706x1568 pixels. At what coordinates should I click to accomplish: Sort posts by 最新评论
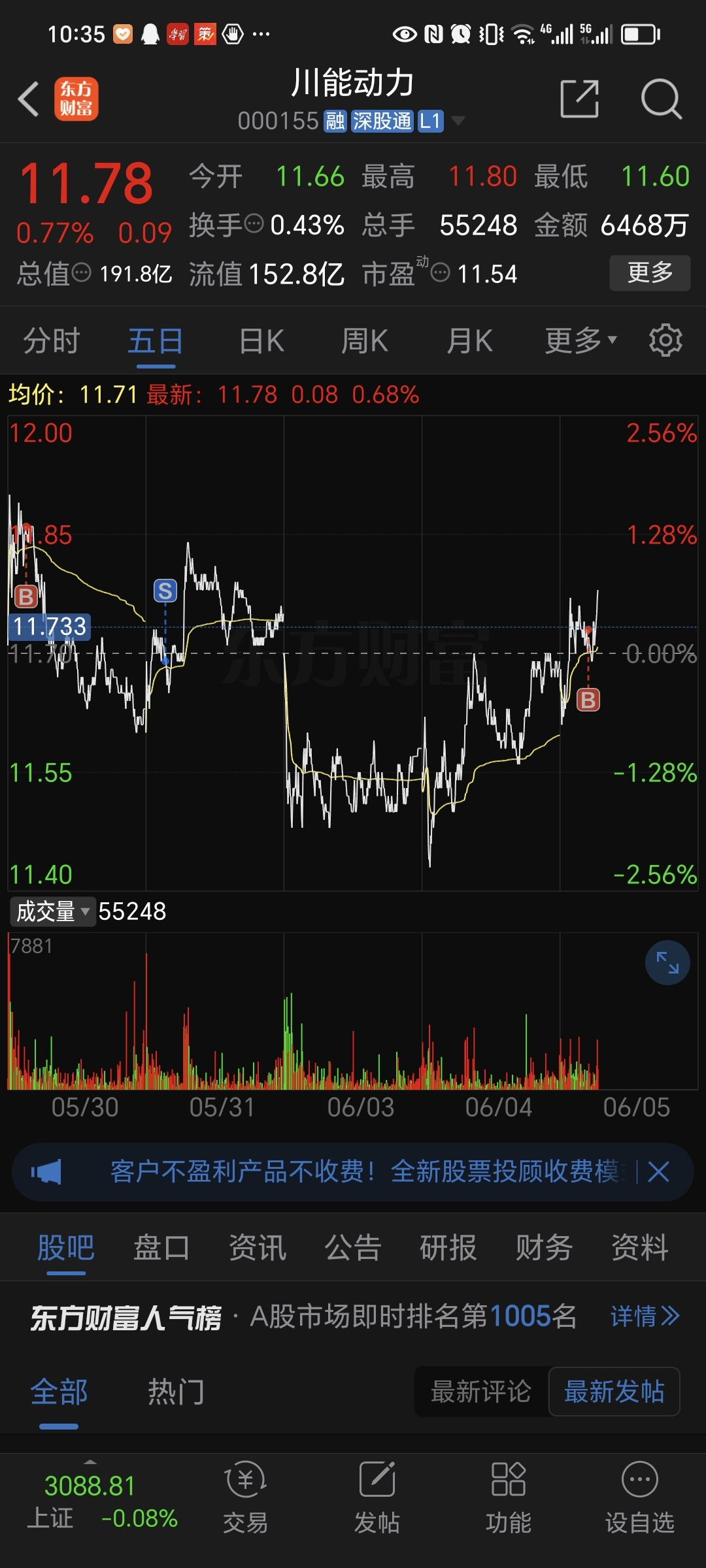coord(481,1391)
